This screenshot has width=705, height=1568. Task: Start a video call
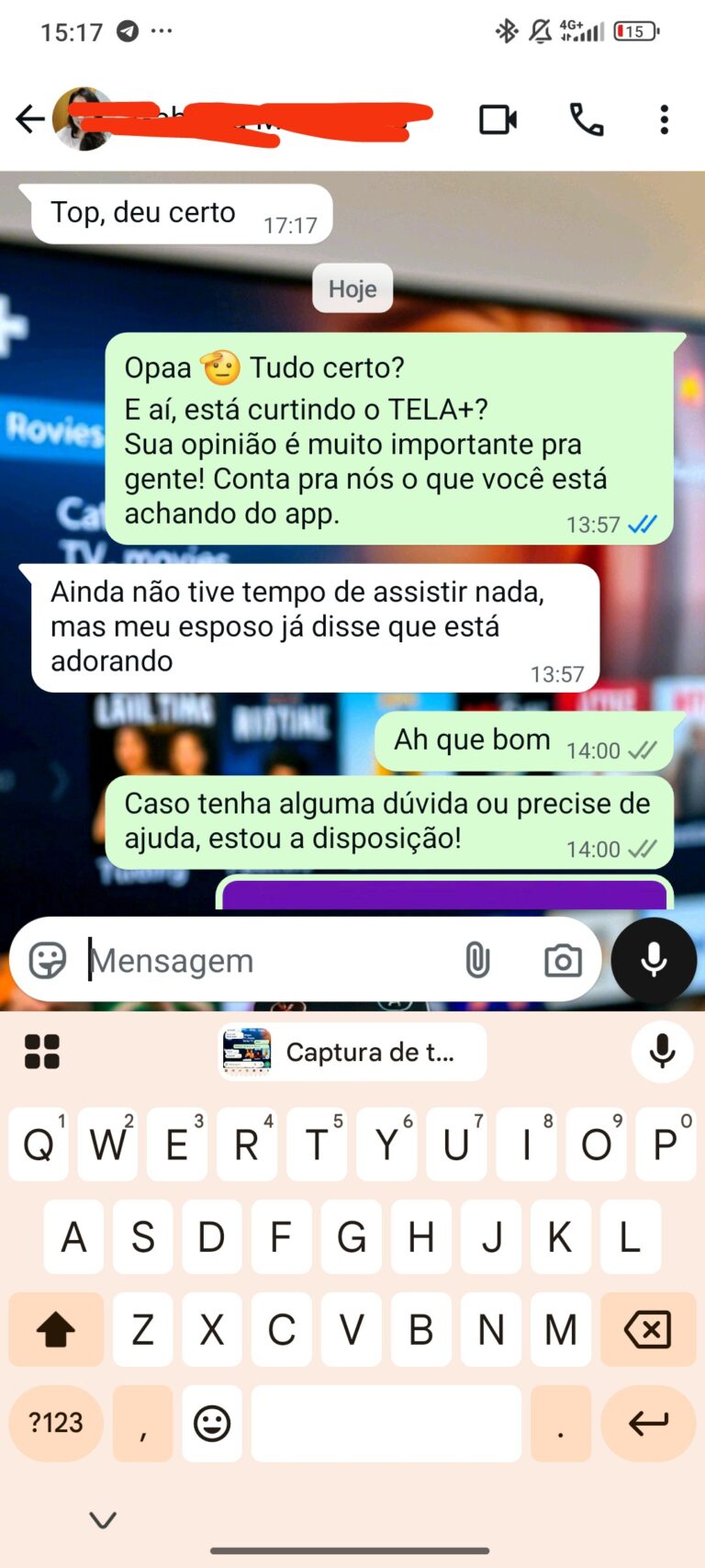pyautogui.click(x=498, y=119)
